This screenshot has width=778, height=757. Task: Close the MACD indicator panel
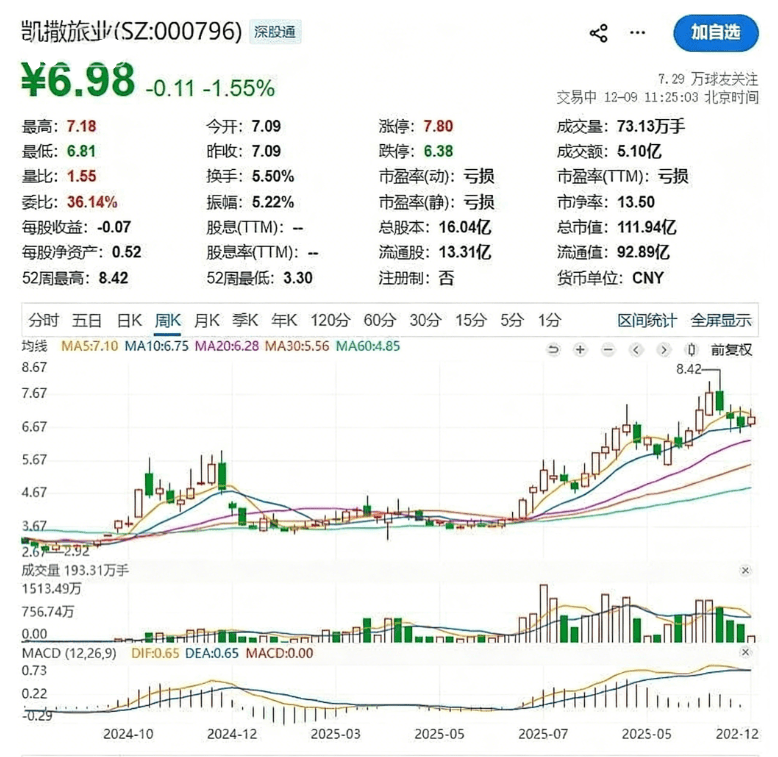[745, 652]
